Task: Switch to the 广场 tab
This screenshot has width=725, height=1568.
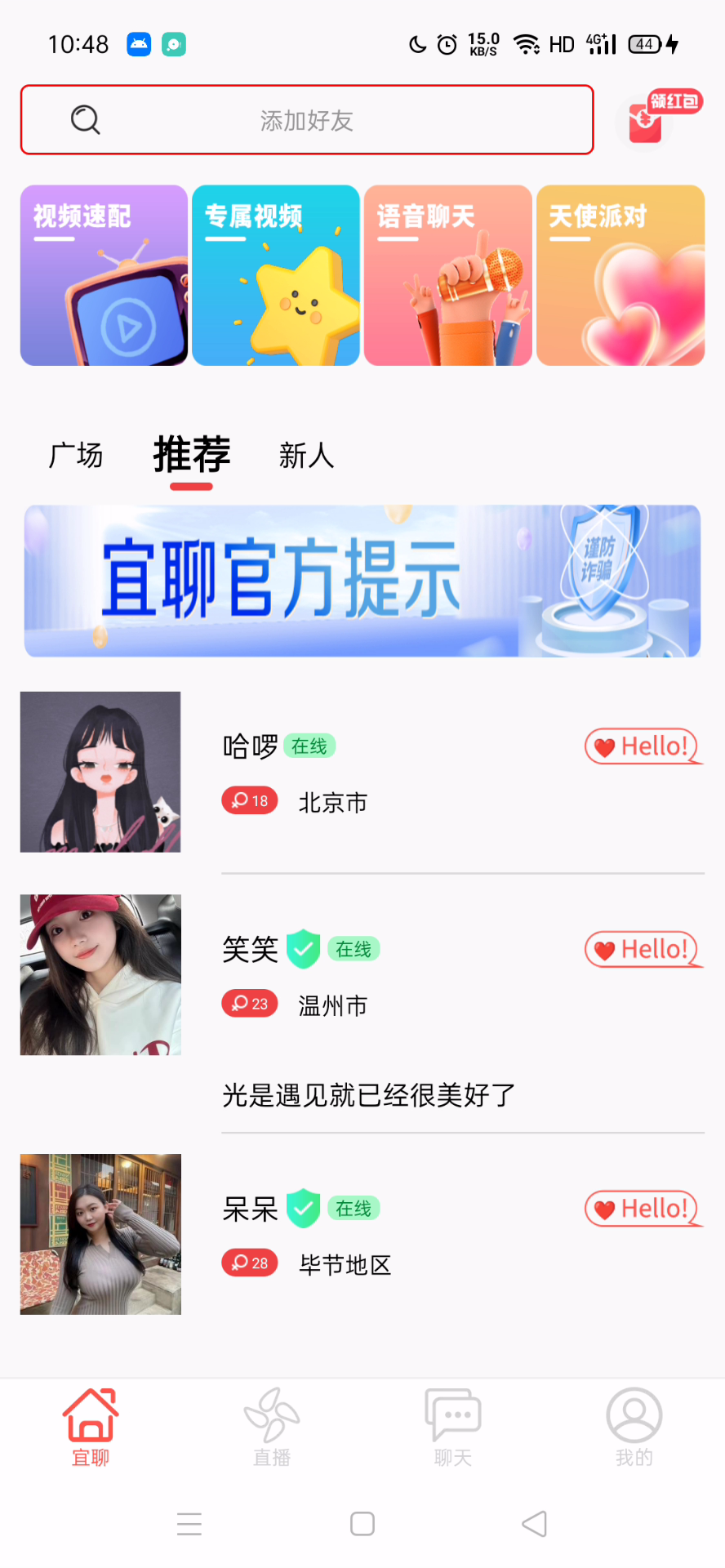Action: [76, 456]
